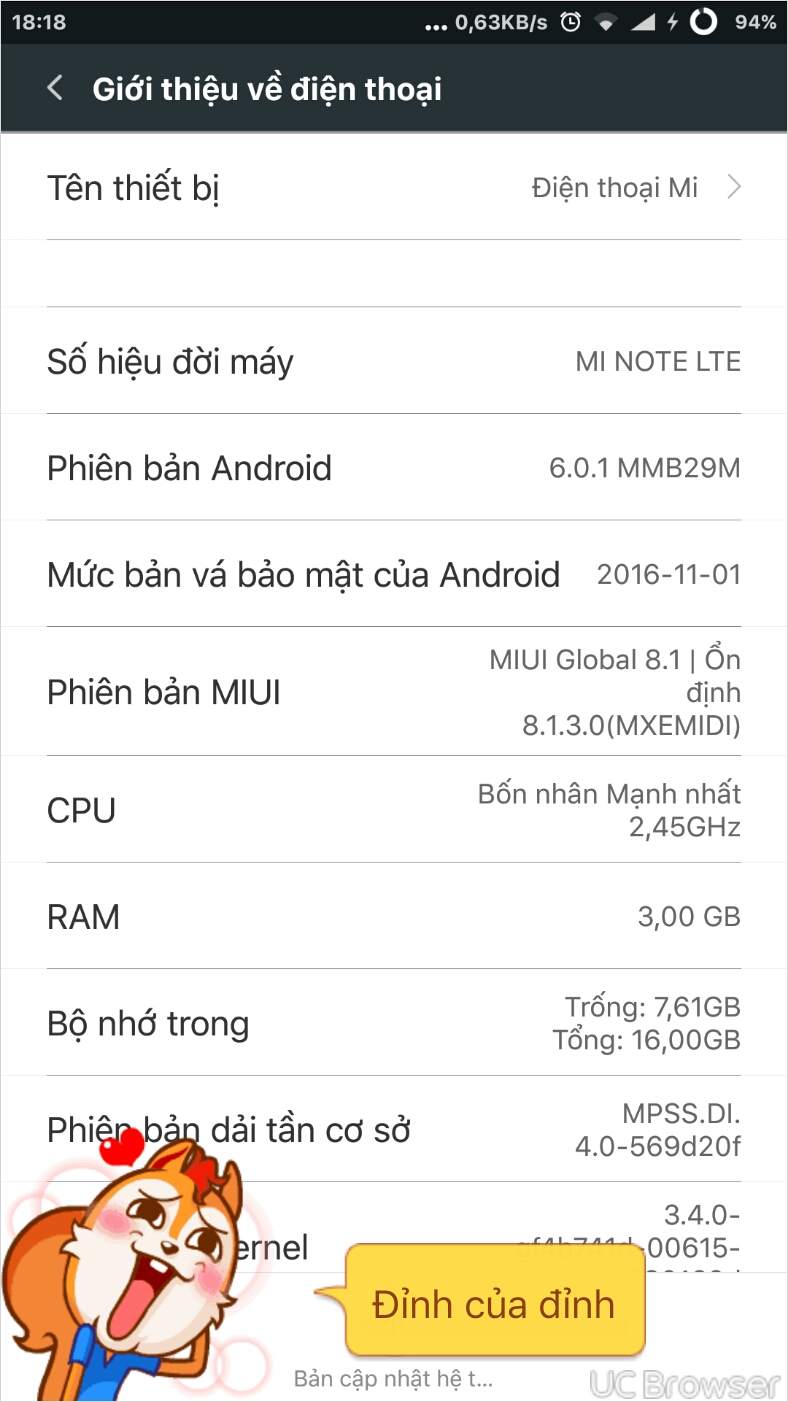Tap the Phiên bản Android row
Image resolution: width=788 pixels, height=1402 pixels.
point(394,468)
